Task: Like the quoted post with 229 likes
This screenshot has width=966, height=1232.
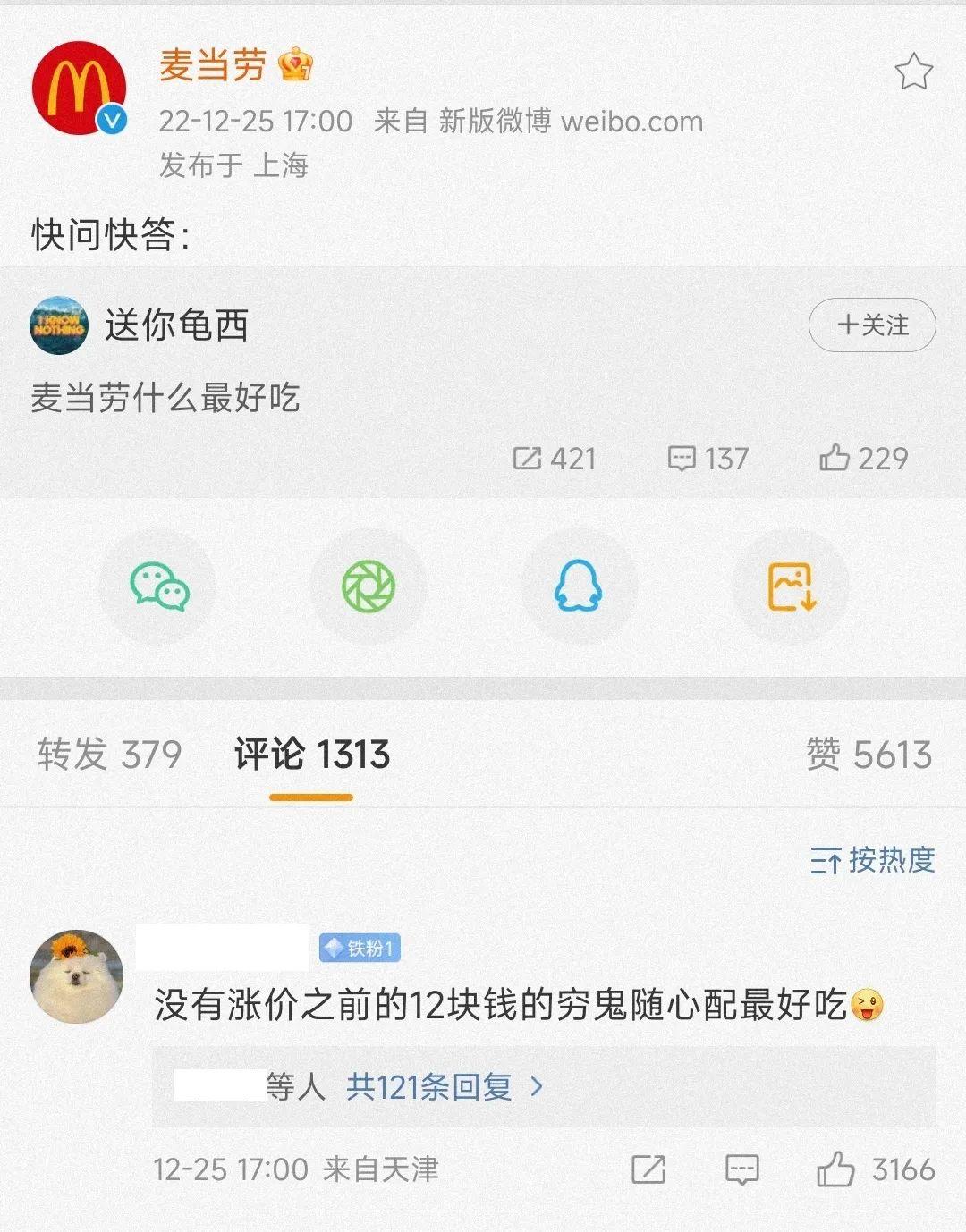Action: point(863,459)
